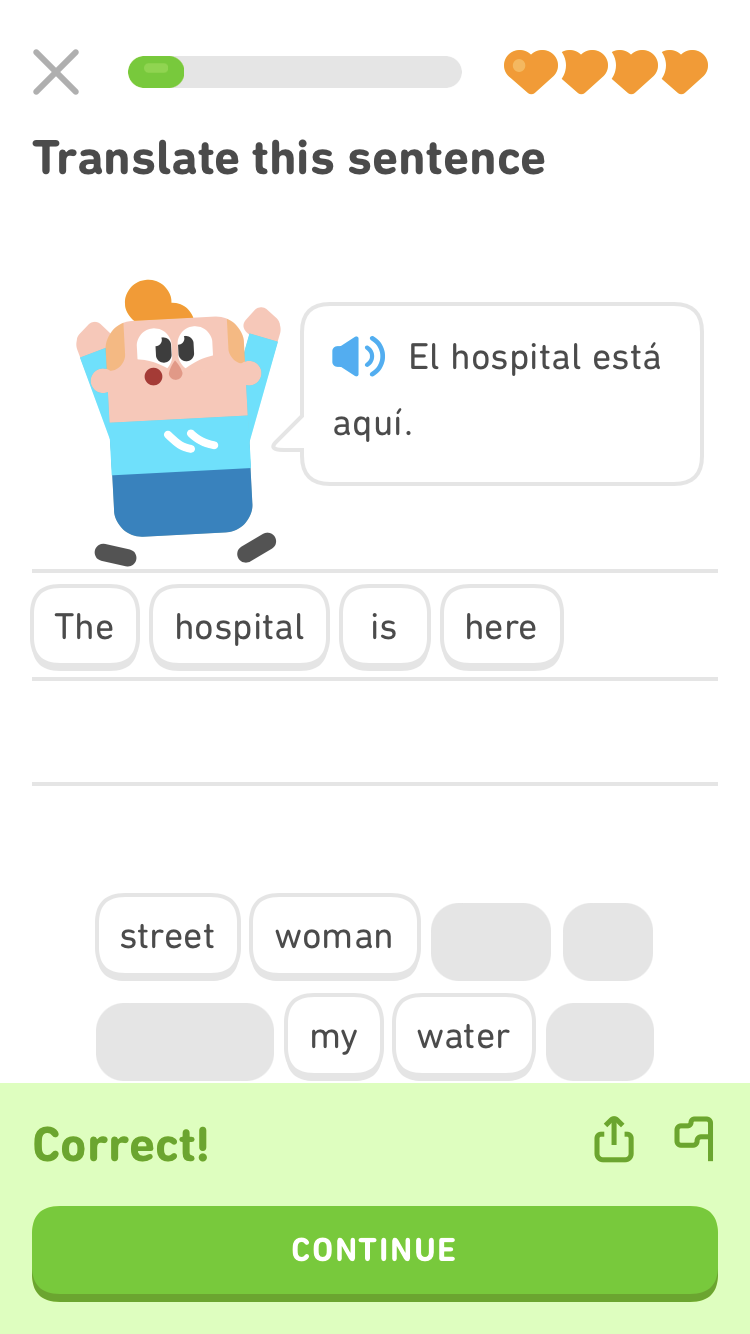Click the lesson progress bar
750x1334 pixels.
[294, 71]
